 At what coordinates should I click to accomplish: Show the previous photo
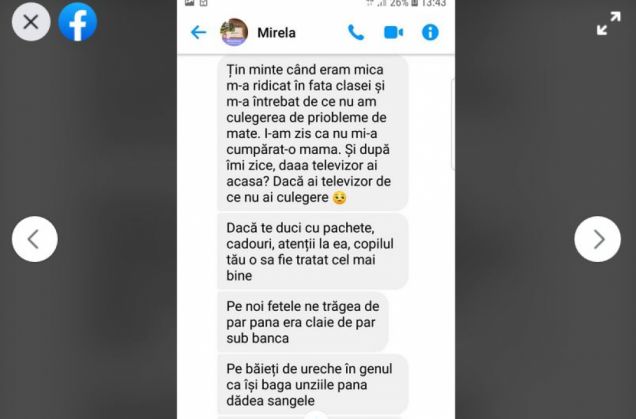[34, 239]
